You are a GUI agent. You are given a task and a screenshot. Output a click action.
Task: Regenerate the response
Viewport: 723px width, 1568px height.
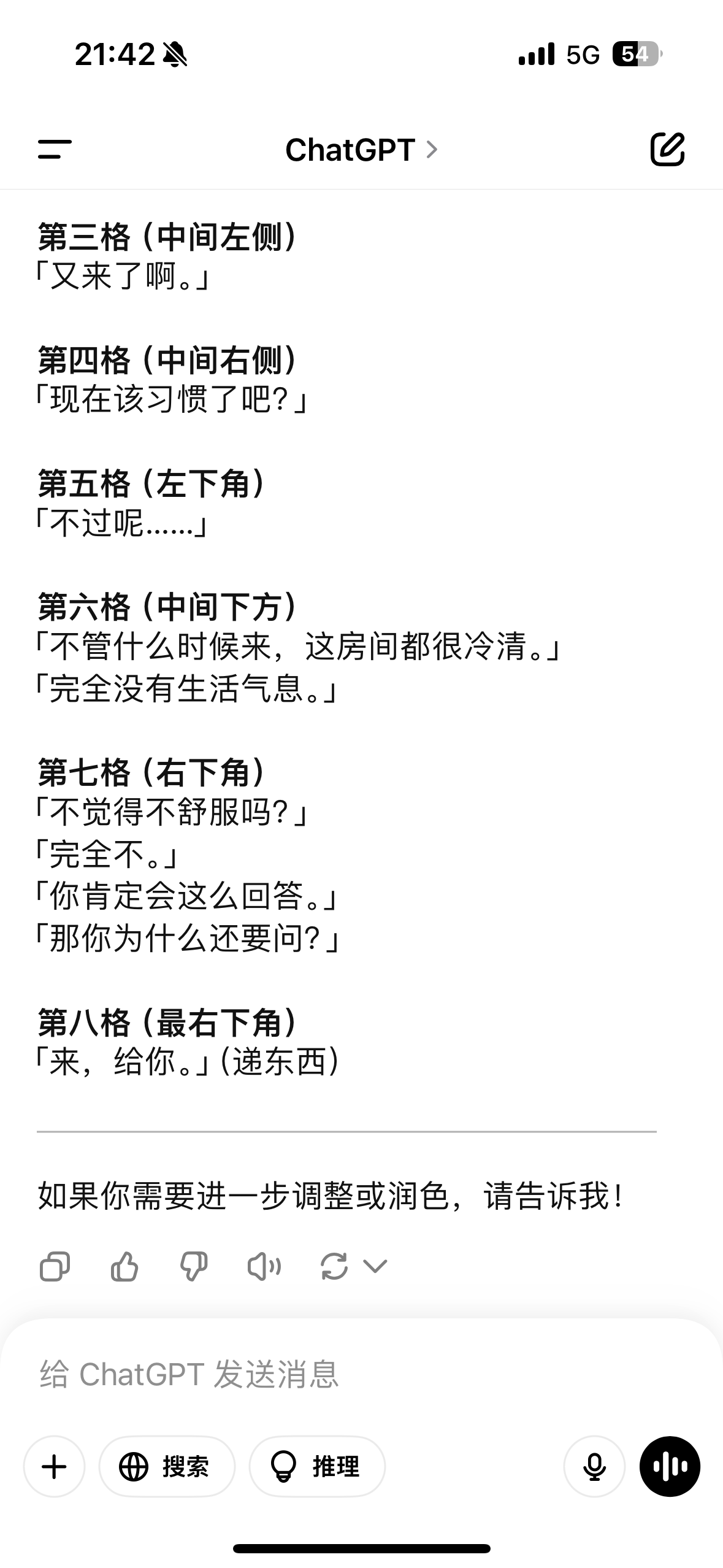point(334,1266)
